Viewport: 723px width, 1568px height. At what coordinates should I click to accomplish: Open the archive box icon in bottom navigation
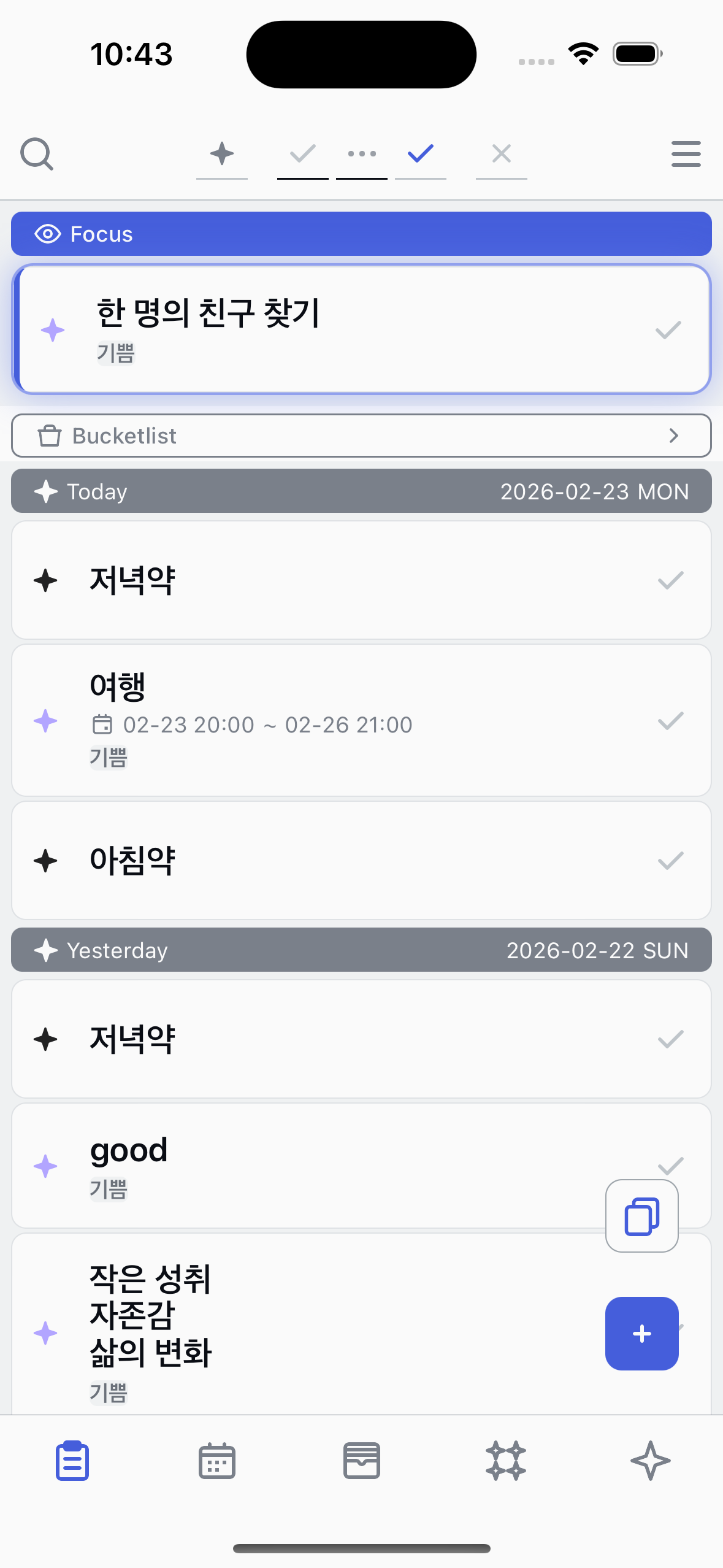click(361, 1460)
